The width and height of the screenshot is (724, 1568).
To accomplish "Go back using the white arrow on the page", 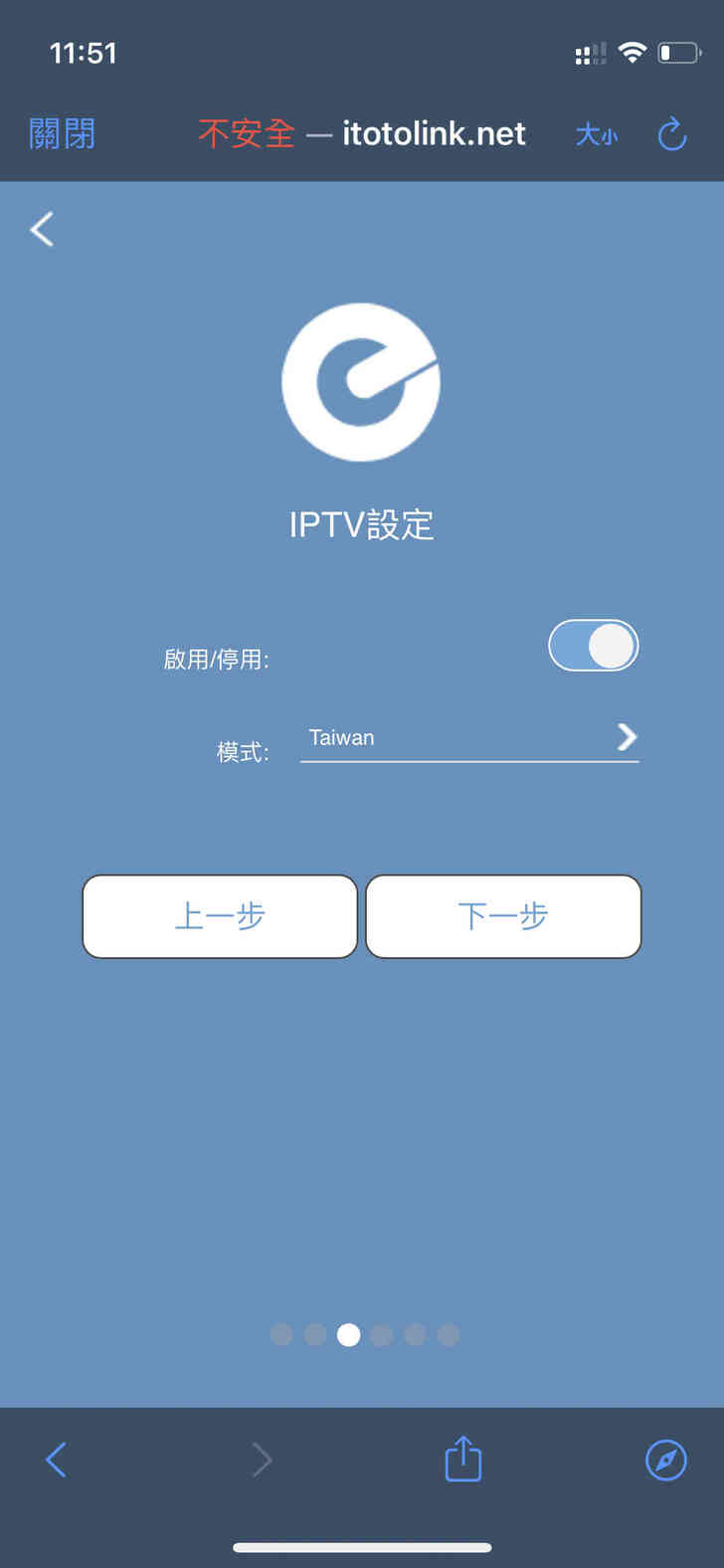I will [x=42, y=230].
